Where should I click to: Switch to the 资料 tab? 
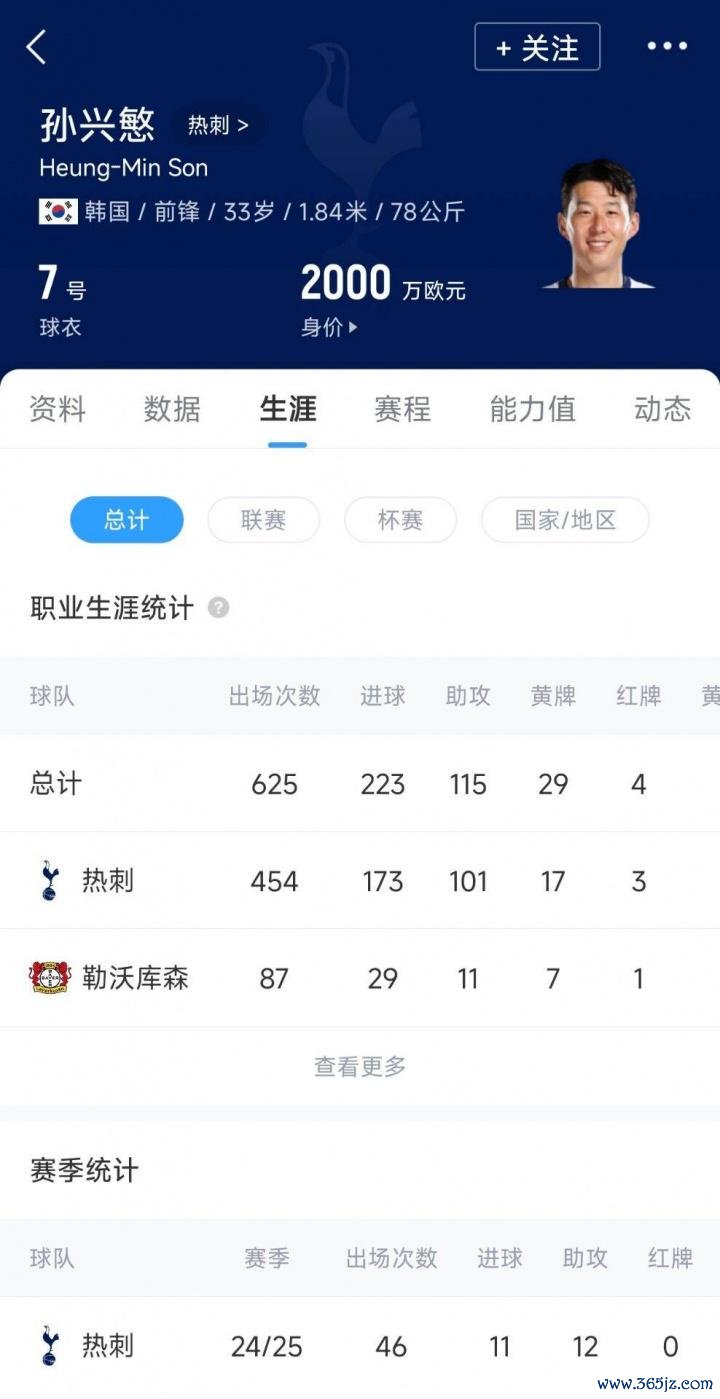pos(57,409)
